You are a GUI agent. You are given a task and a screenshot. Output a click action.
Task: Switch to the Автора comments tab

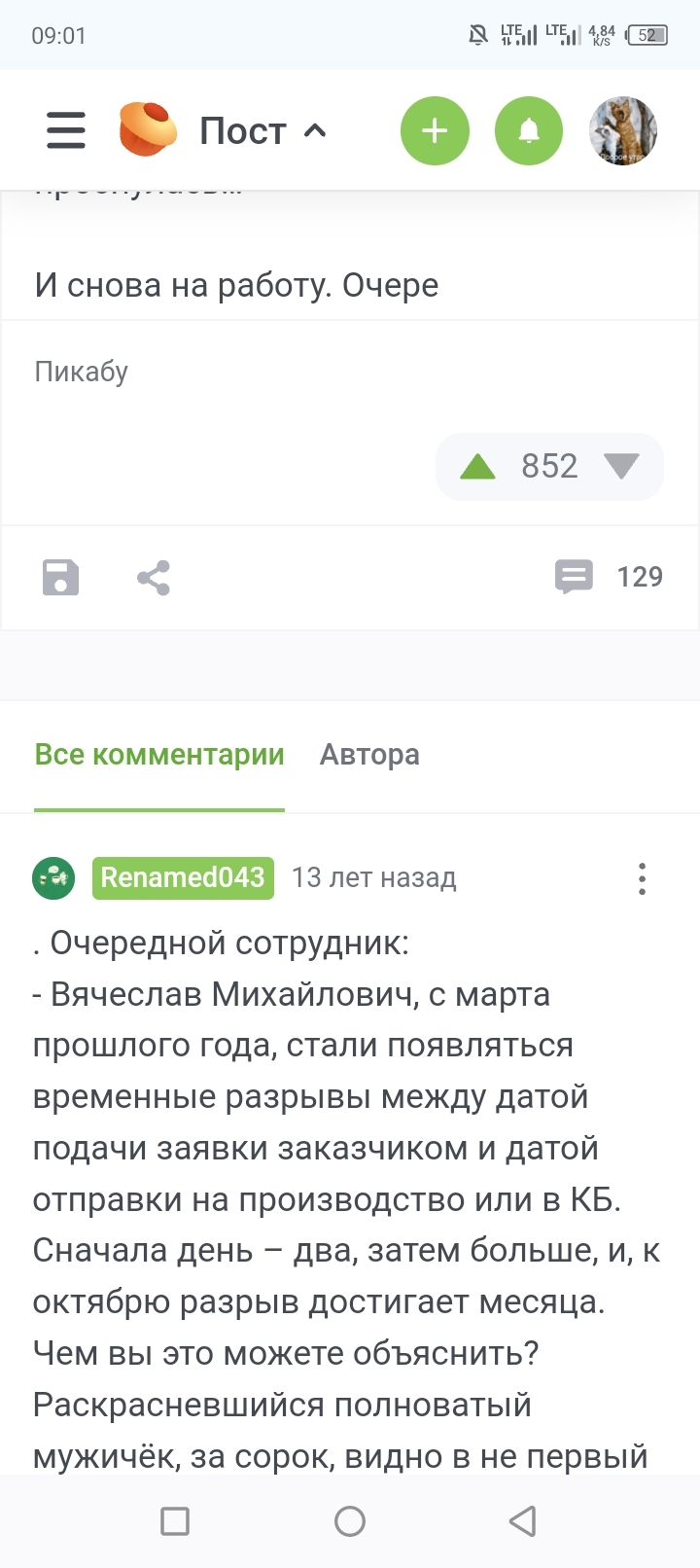click(x=369, y=755)
